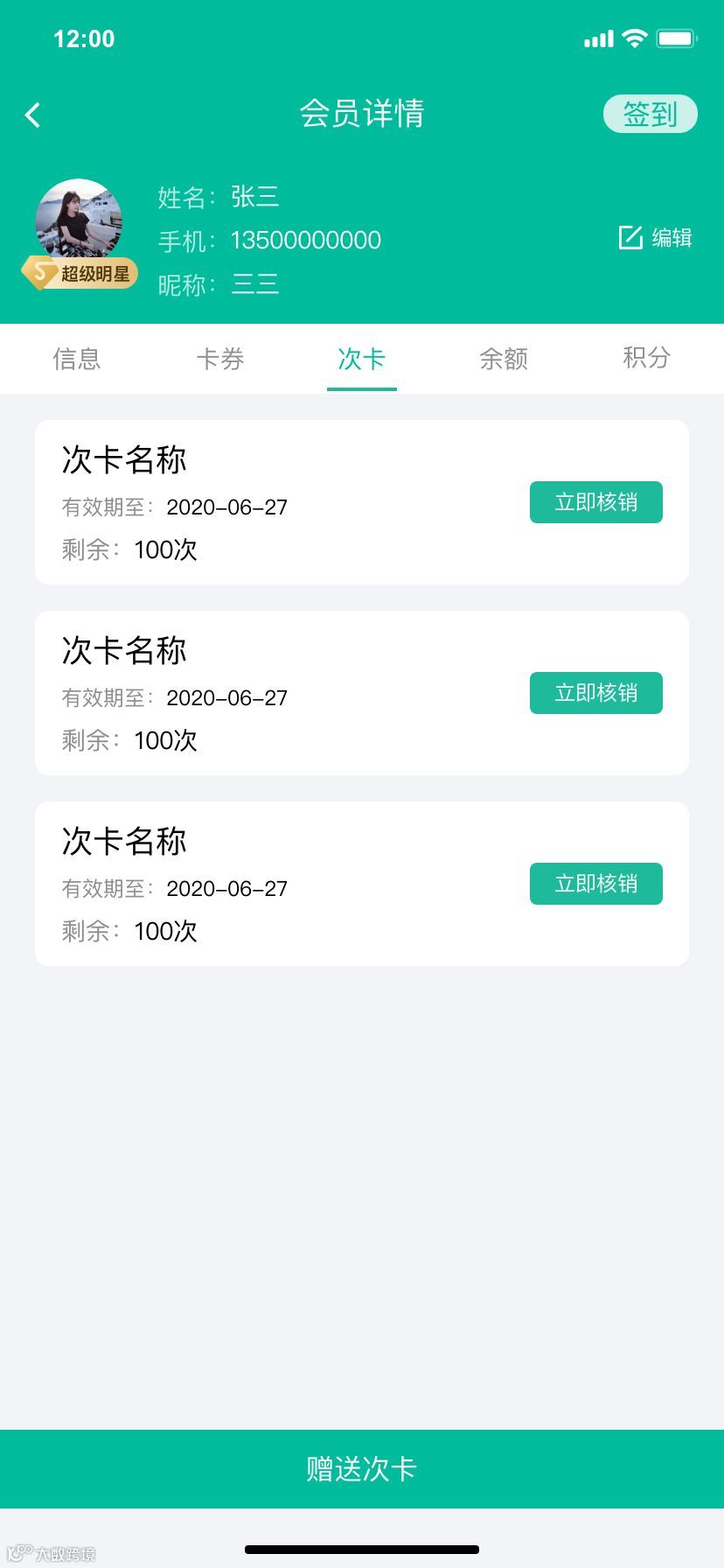This screenshot has width=724, height=1568.
Task: Tap 立即核销 on the last 次卡 card
Action: click(x=595, y=884)
